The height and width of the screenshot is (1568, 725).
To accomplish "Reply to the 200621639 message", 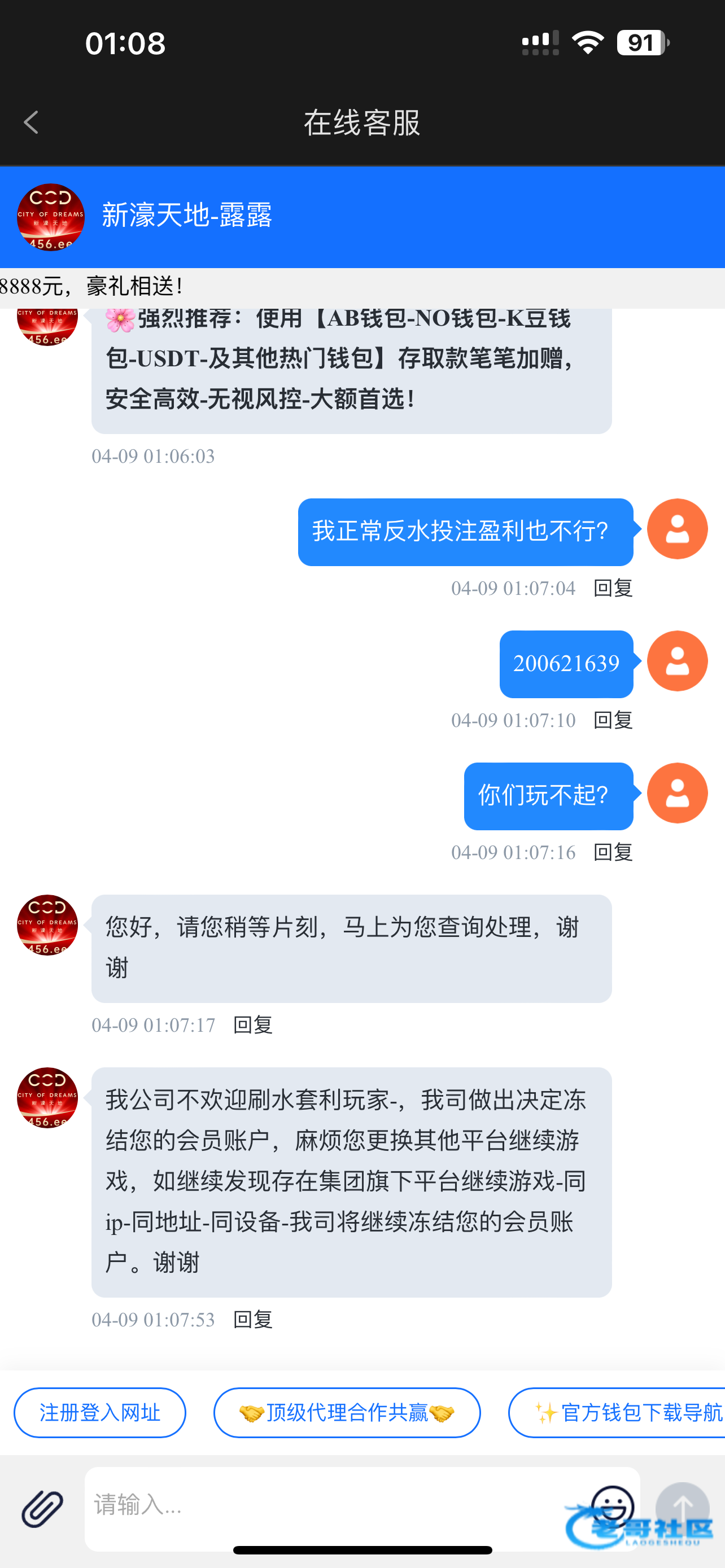I will (x=613, y=720).
